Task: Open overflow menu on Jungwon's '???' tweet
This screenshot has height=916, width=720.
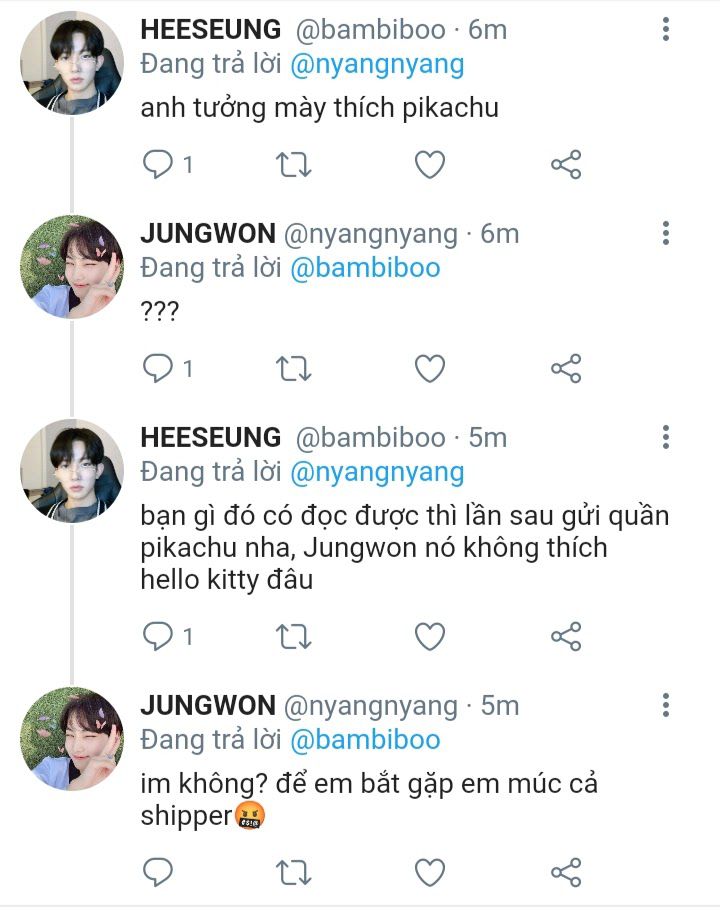Action: [666, 234]
